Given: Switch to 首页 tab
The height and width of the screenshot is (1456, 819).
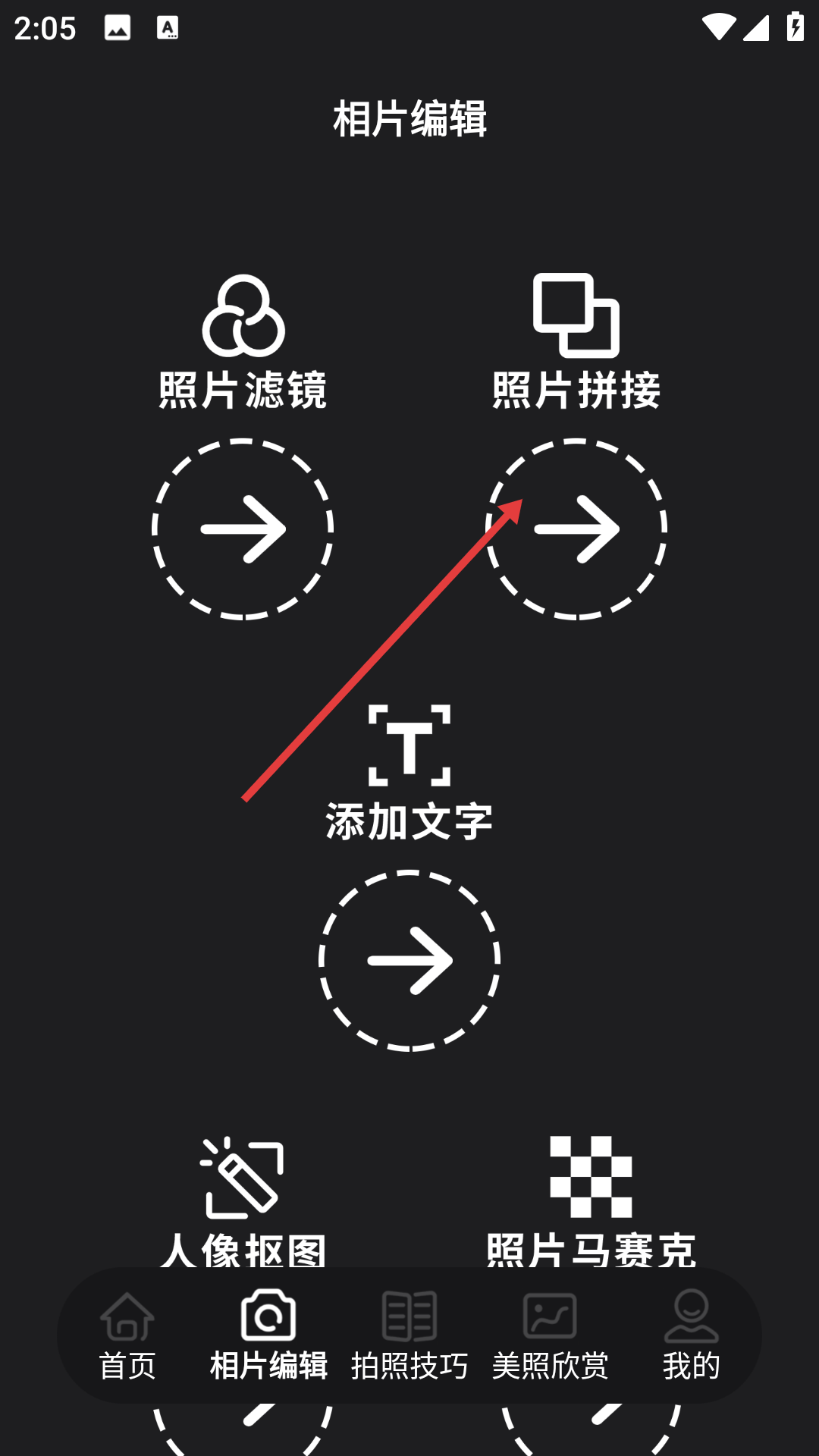Looking at the screenshot, I should tap(127, 1336).
